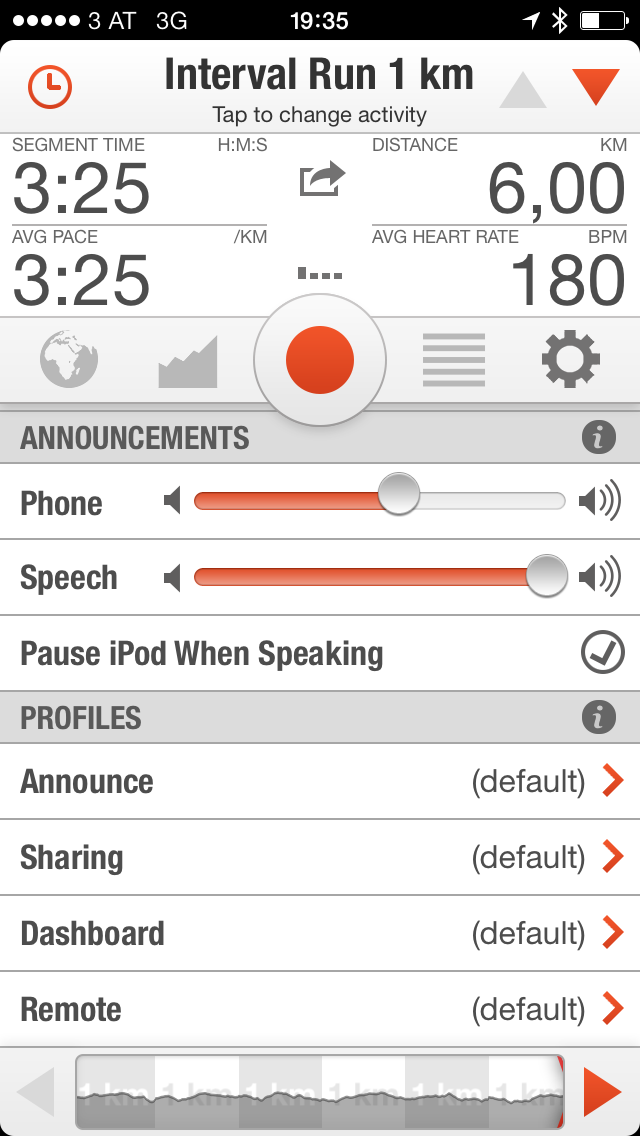
Task: Open the list lines tab
Action: pos(454,361)
